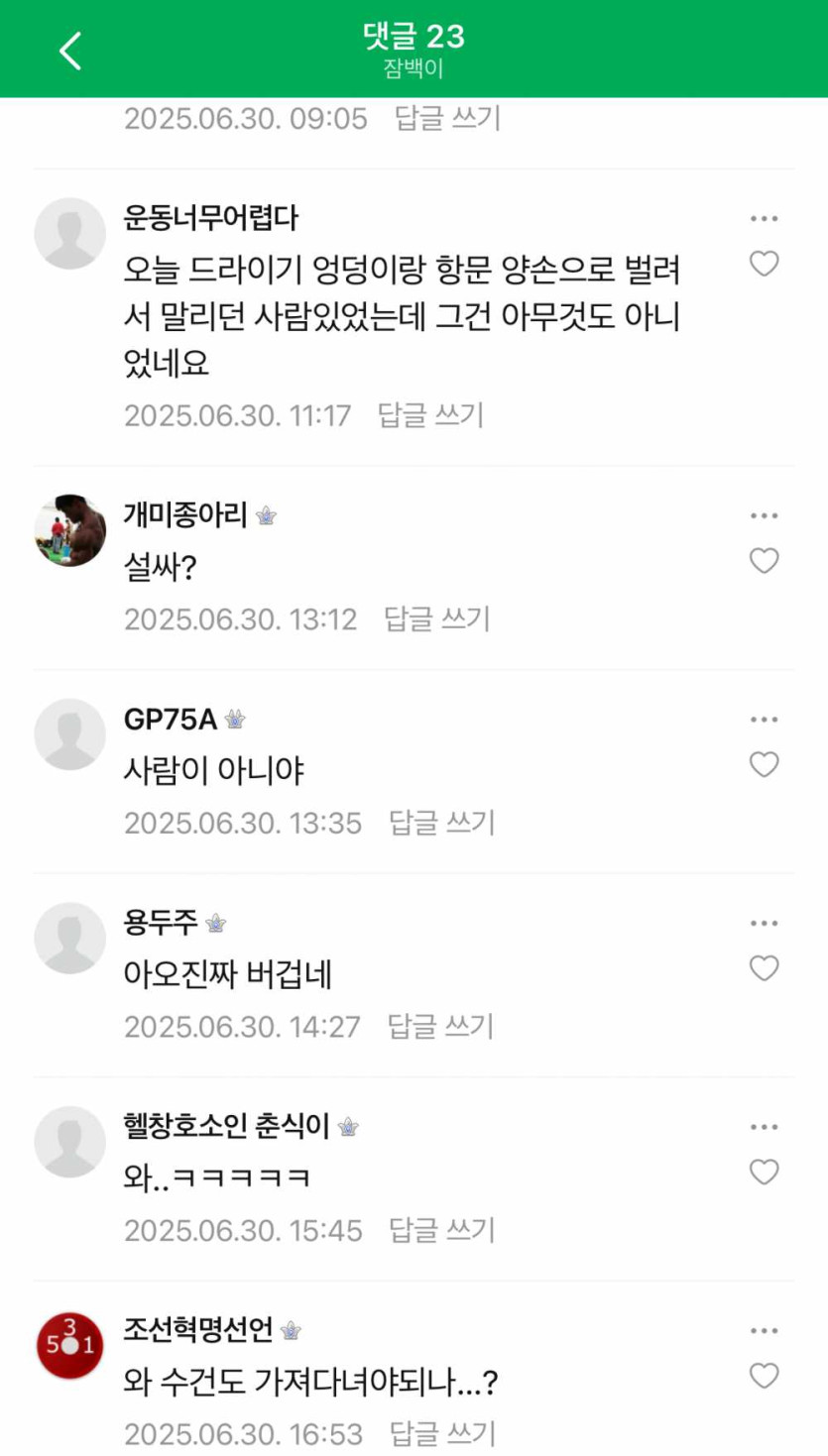The width and height of the screenshot is (828, 1456).
Task: Like 용두주's comment
Action: click(x=764, y=968)
